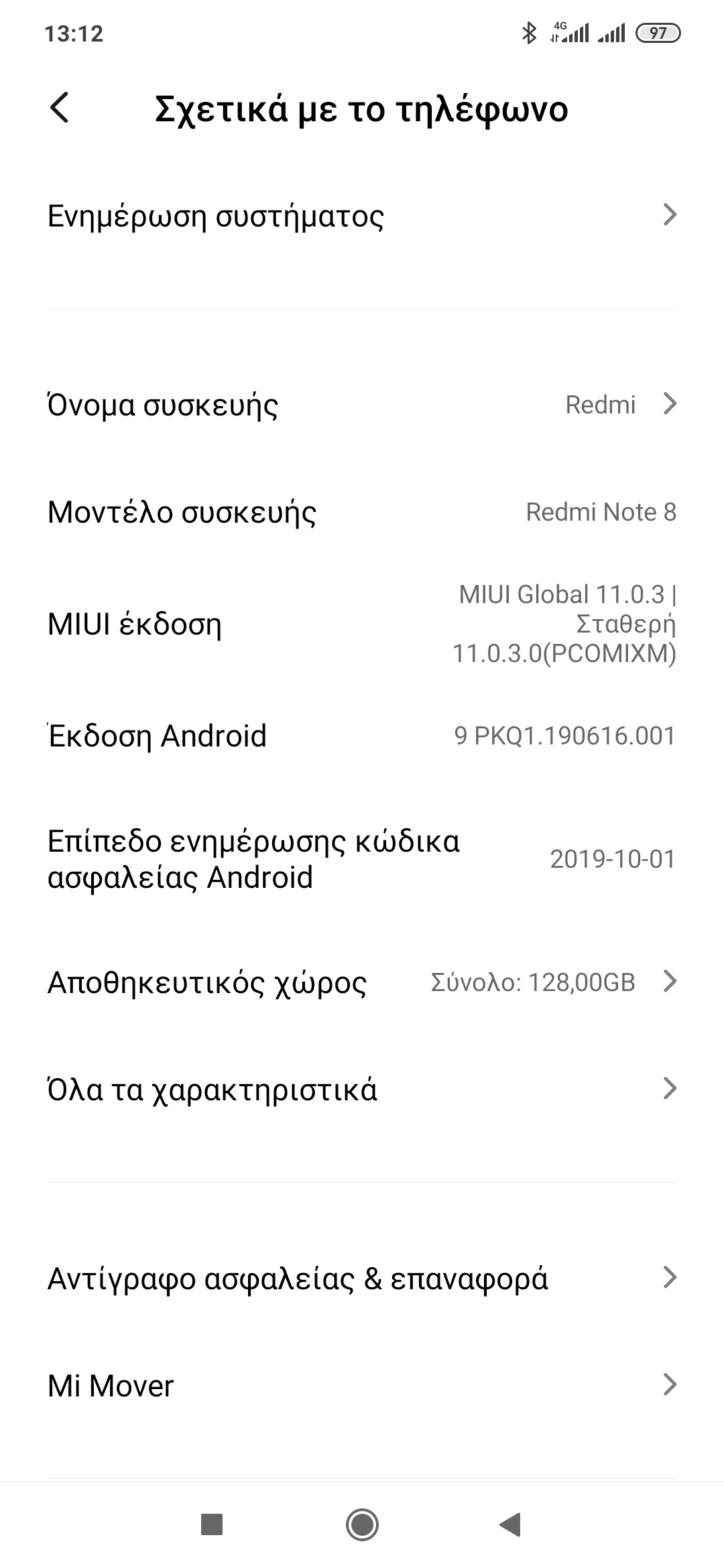Open Όλα τα χαρακτηριστικά
724x1568 pixels.
click(362, 1089)
